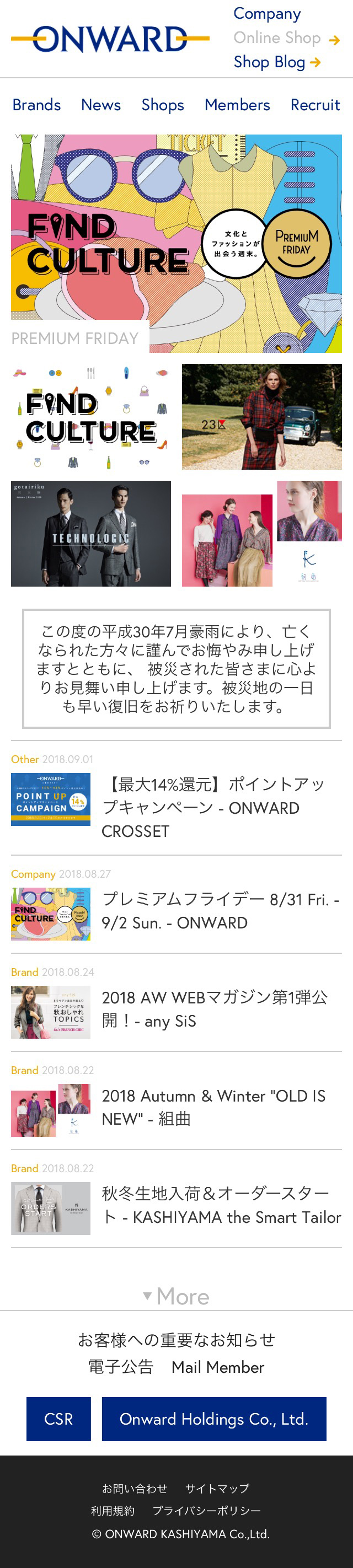Switch to the Brands section
353x1568 pixels.
(x=36, y=105)
